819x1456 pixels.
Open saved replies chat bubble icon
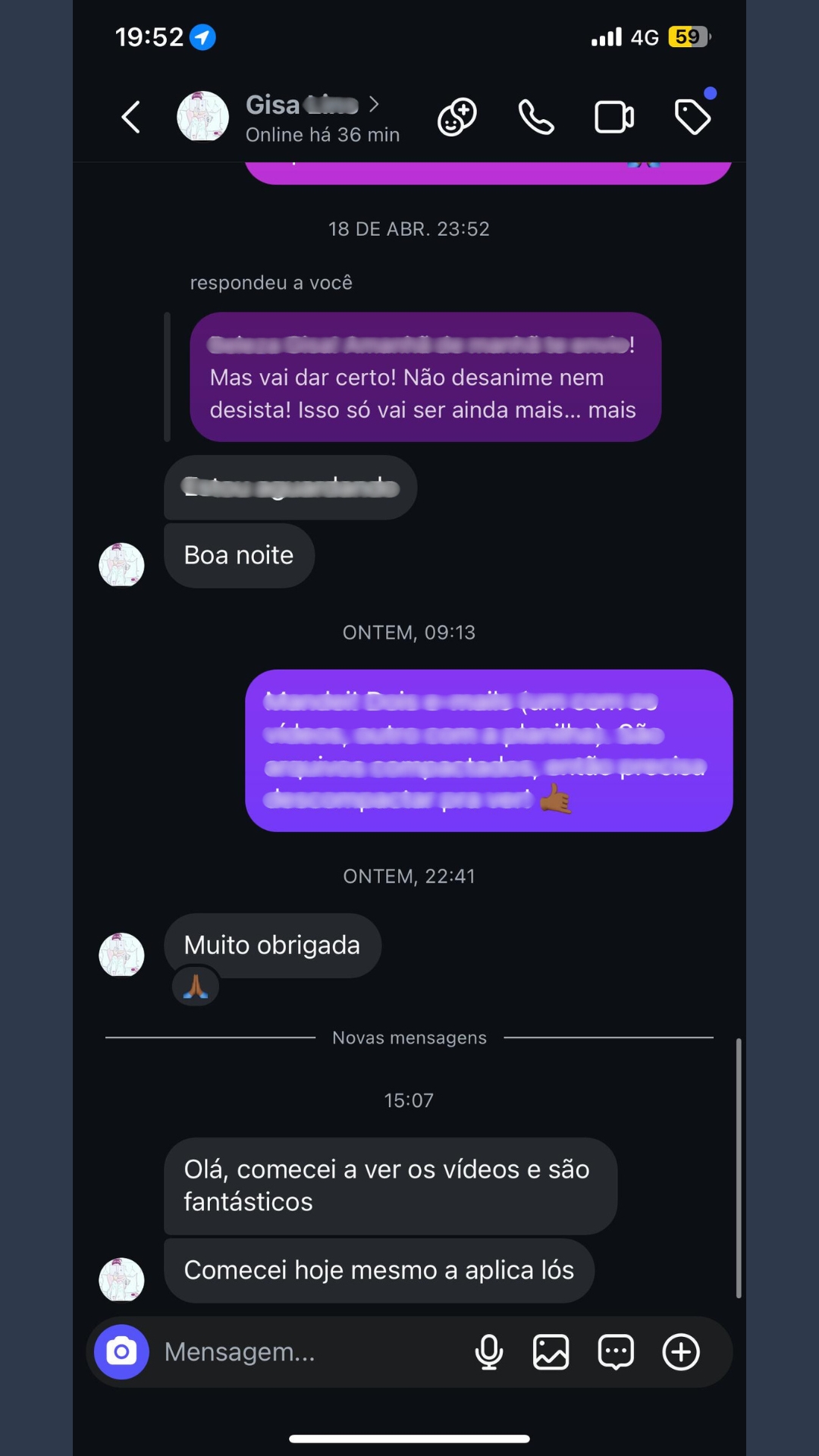[x=616, y=1352]
